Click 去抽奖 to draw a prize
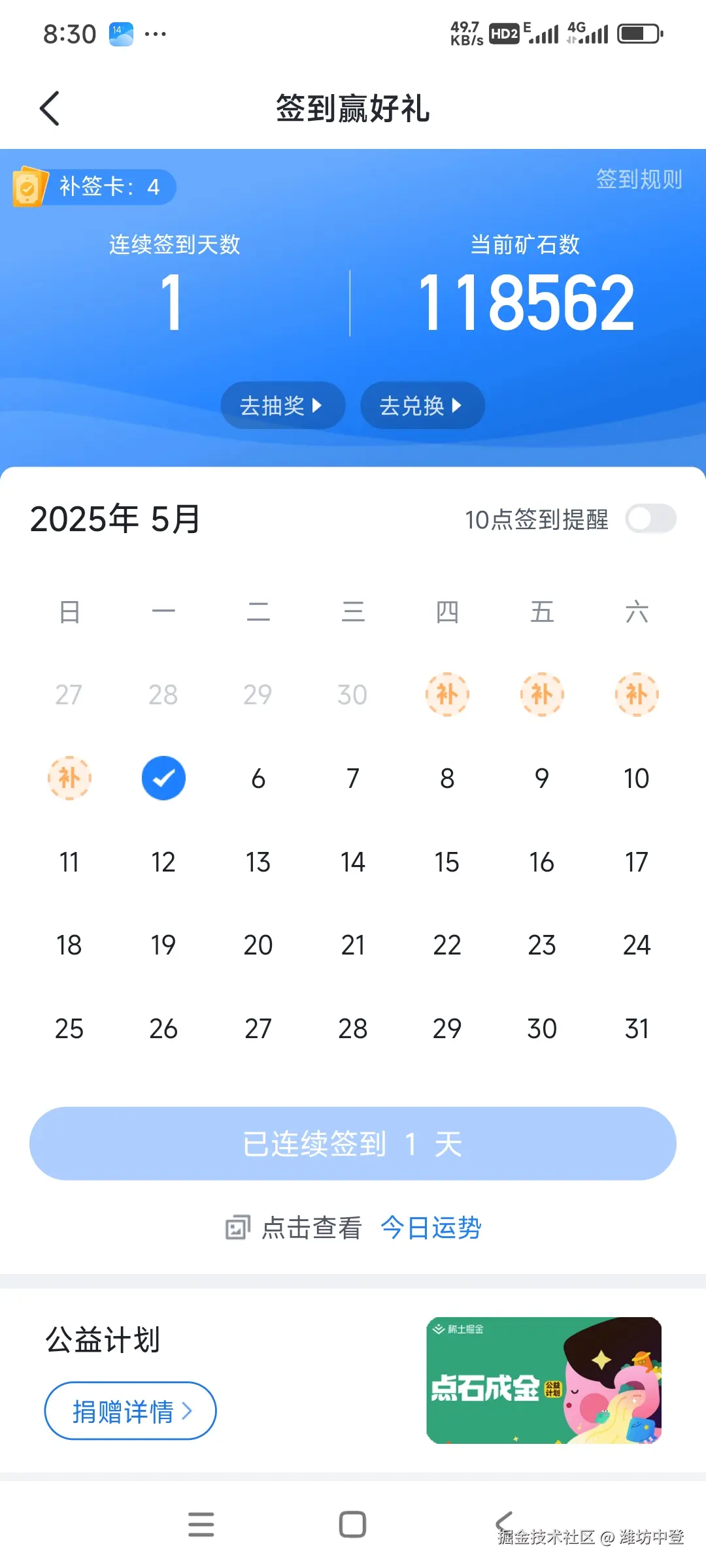The image size is (706, 1568). pyautogui.click(x=282, y=405)
